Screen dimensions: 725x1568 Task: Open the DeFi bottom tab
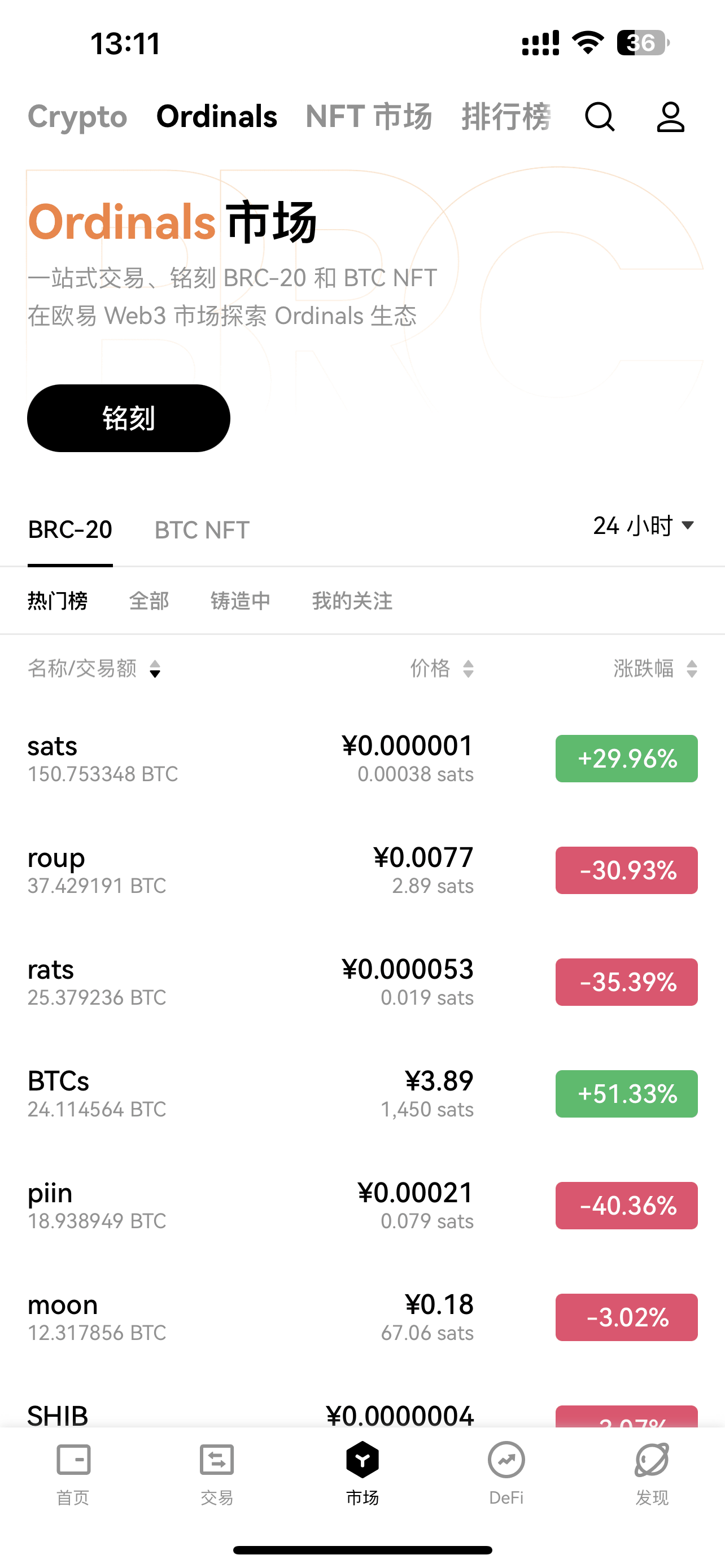pyautogui.click(x=506, y=1473)
